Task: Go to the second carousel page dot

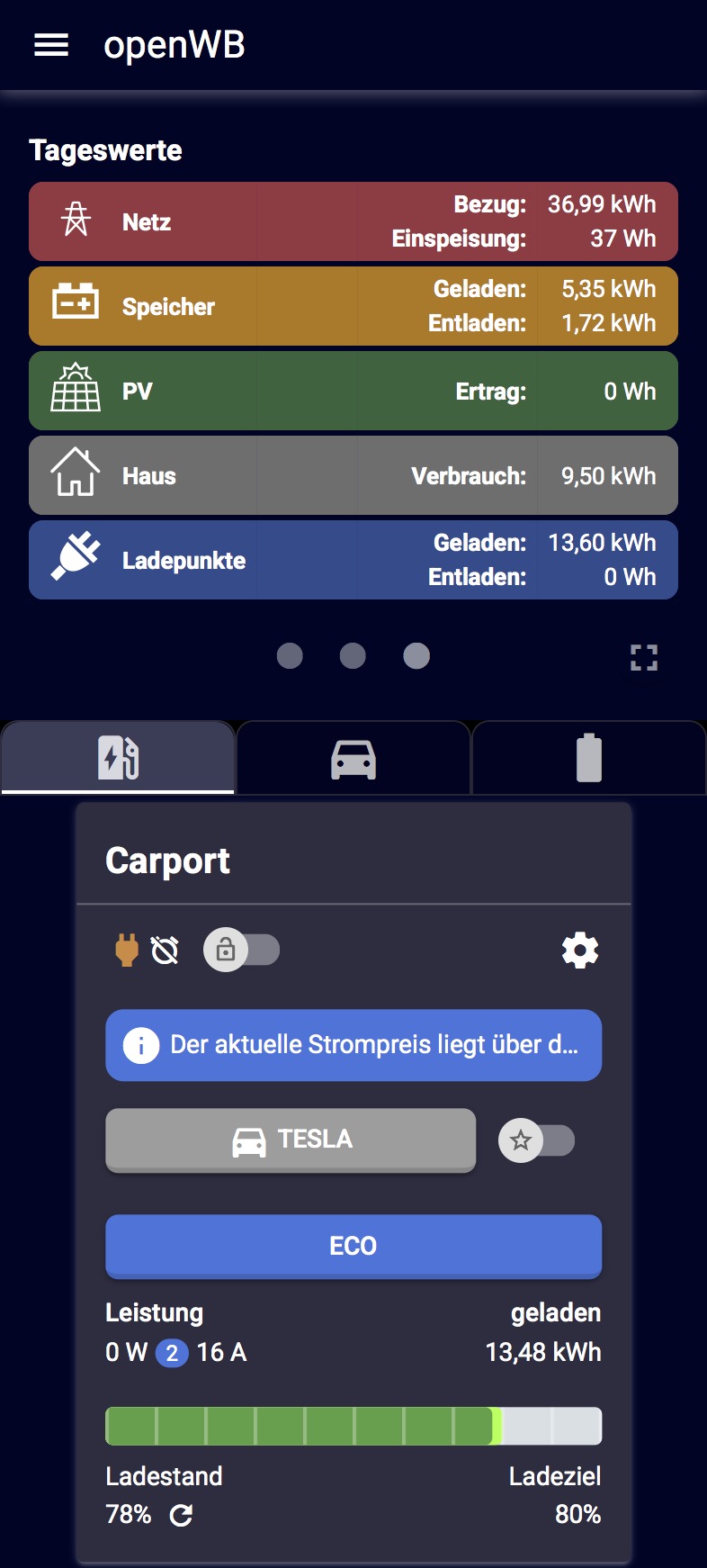Action: (353, 656)
